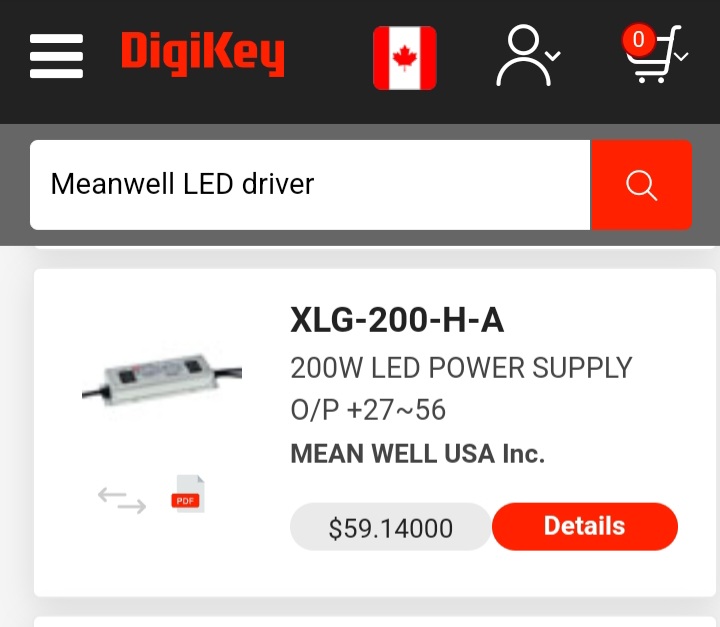Change country via the Canada flag
The height and width of the screenshot is (627, 720).
point(405,57)
